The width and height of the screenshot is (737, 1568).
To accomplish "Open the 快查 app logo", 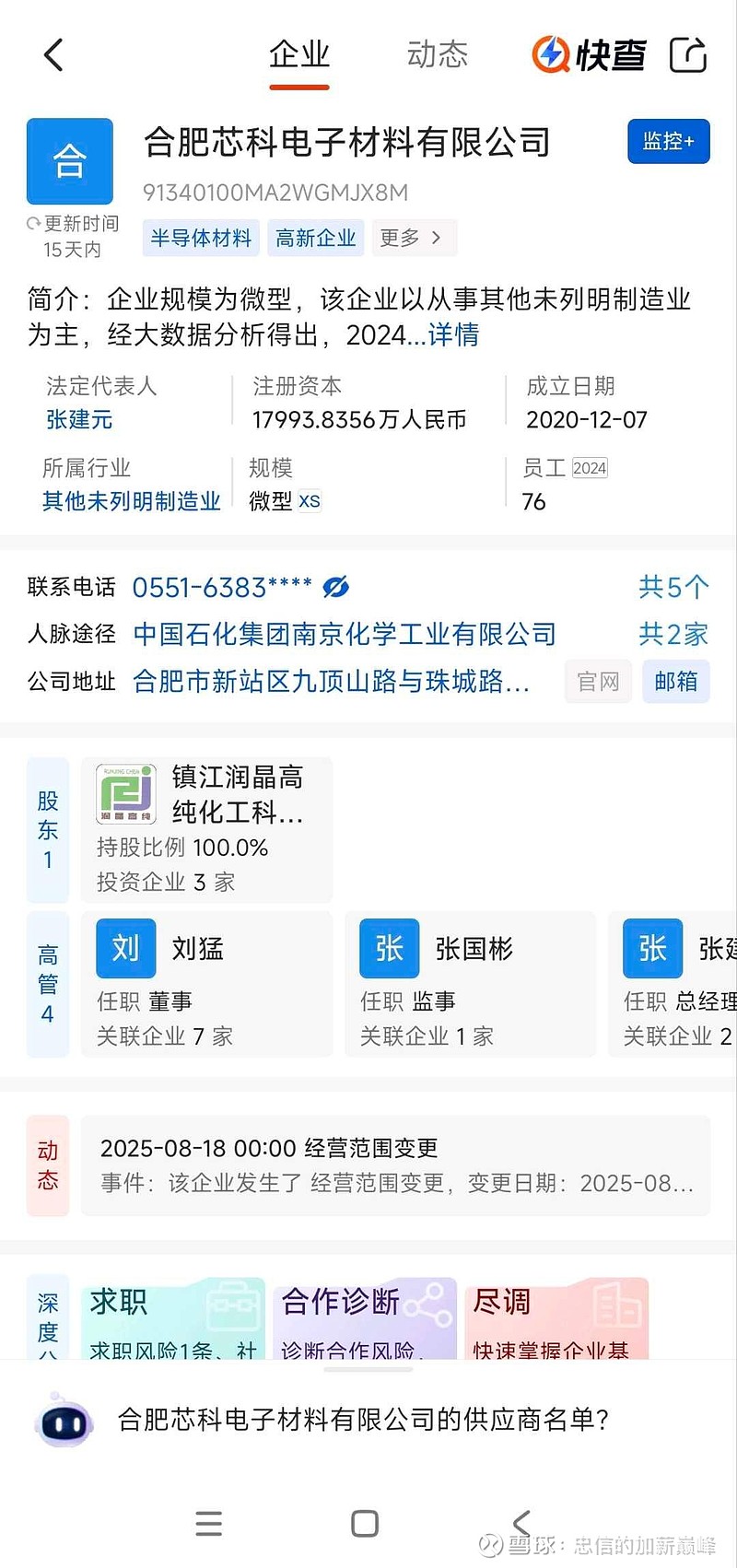I will click(590, 55).
